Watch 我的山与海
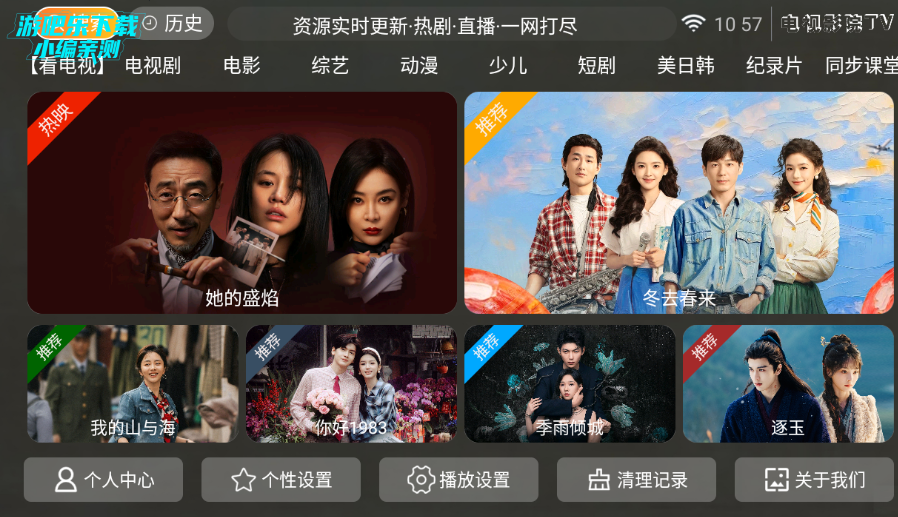Image resolution: width=898 pixels, height=517 pixels. pos(133,384)
